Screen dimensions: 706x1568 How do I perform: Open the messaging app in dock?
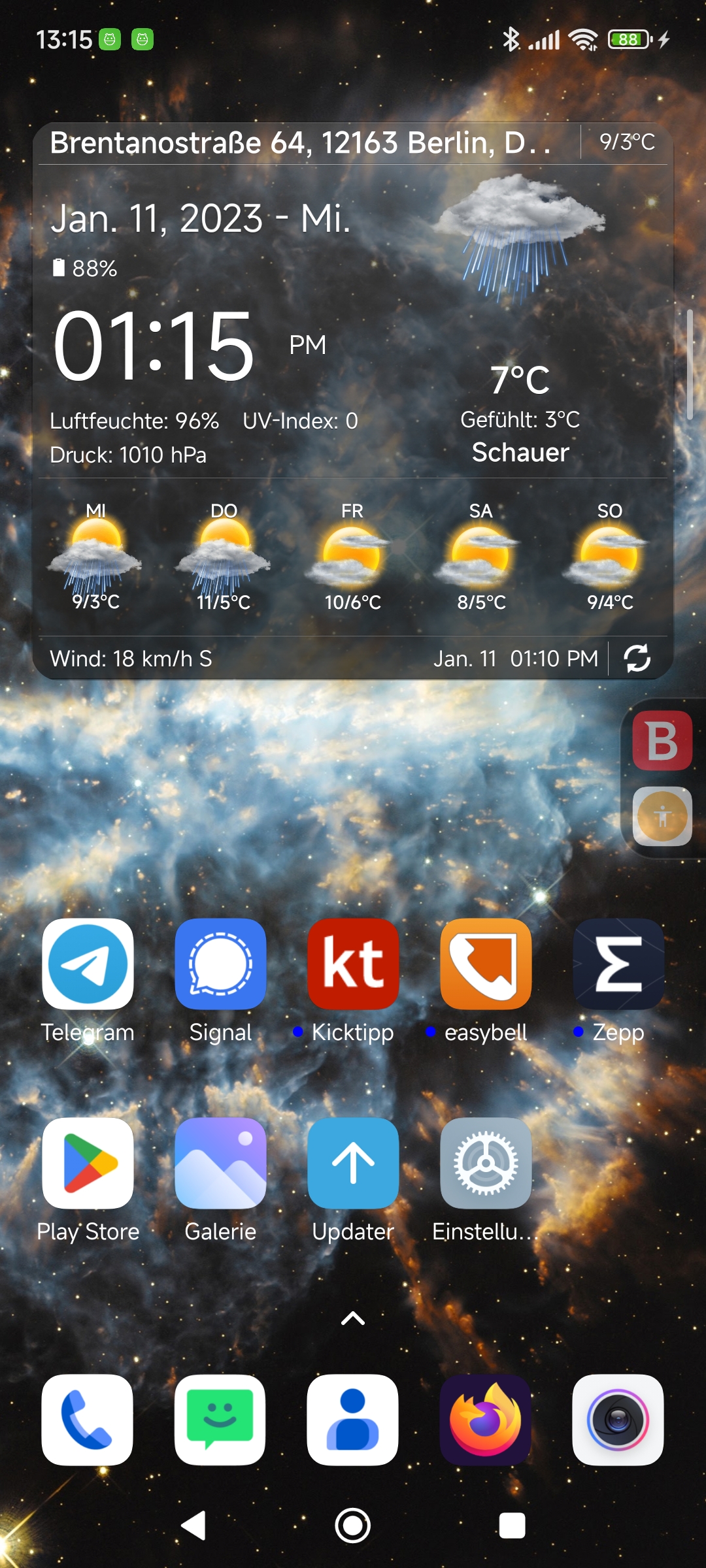[220, 1420]
